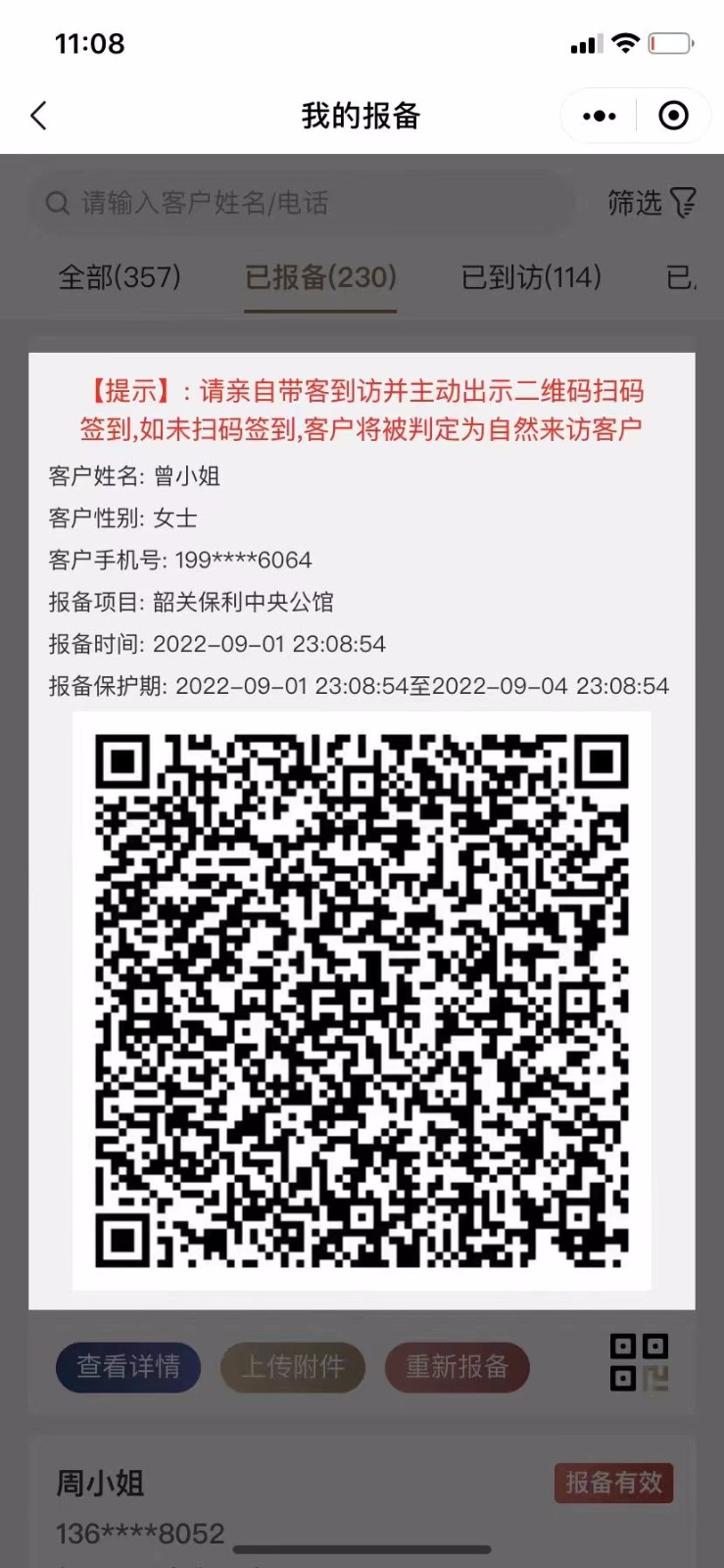Viewport: 724px width, 1568px height.
Task: Tap the 重新报备 button
Action: tap(458, 1366)
